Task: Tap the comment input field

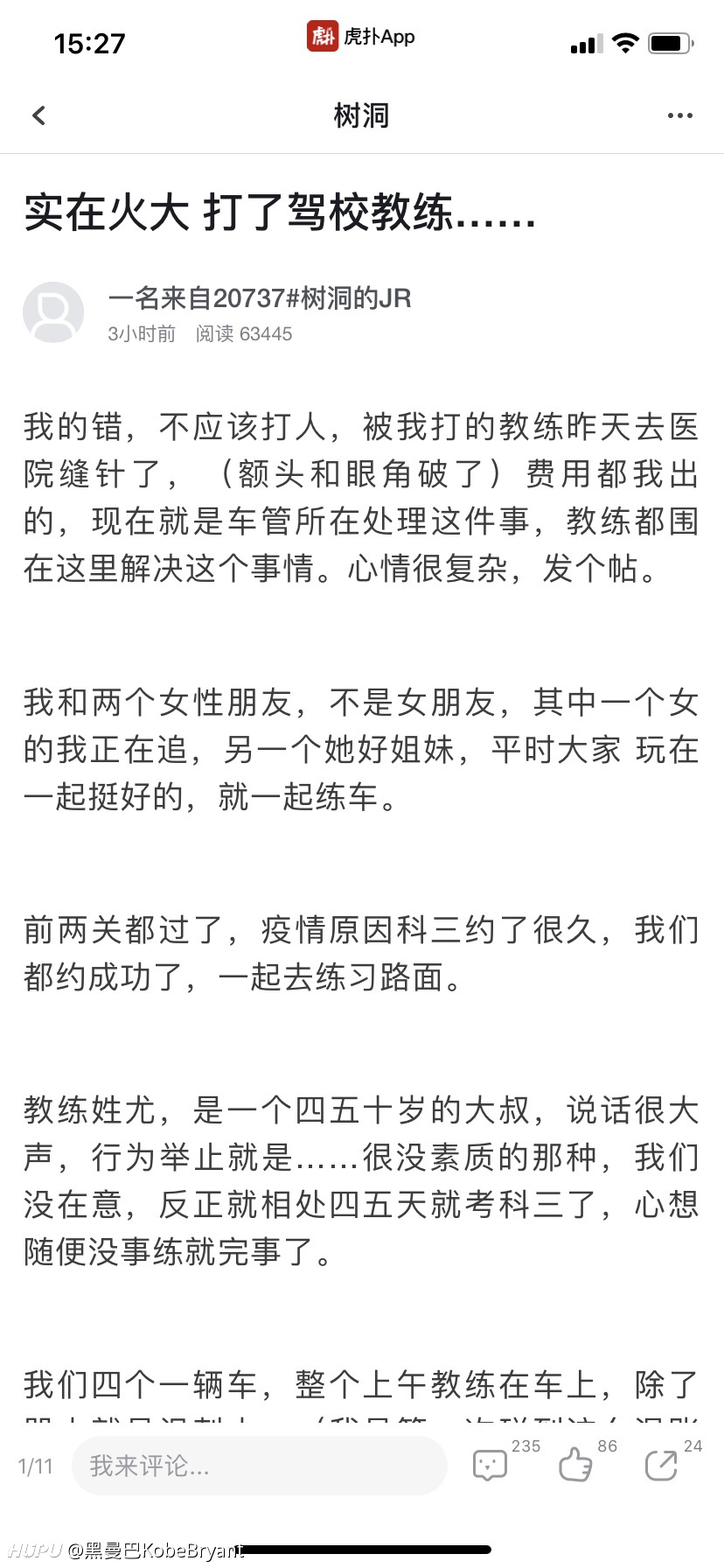Action: (x=259, y=1465)
